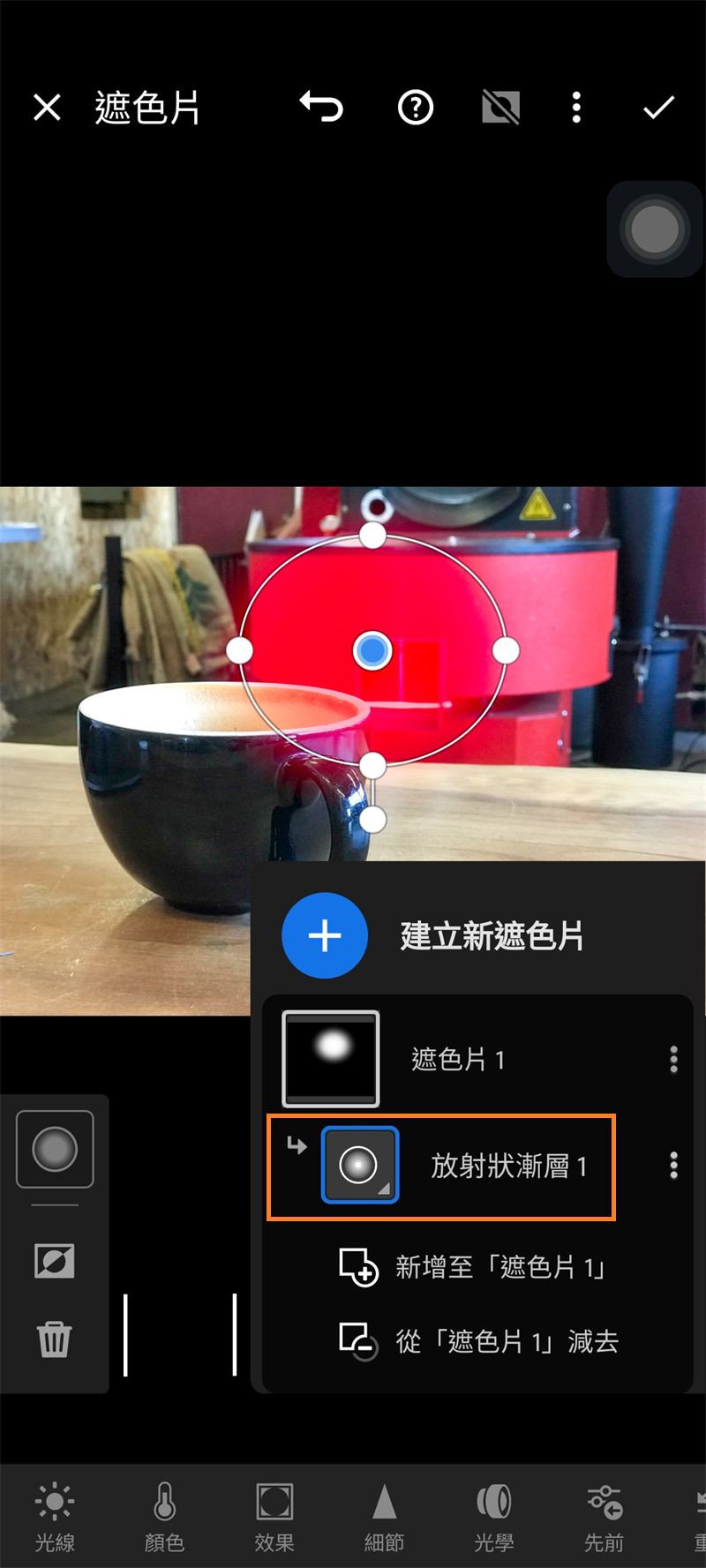Image resolution: width=706 pixels, height=1568 pixels.
Task: Confirm mask changes with the checkmark
Action: tap(658, 109)
